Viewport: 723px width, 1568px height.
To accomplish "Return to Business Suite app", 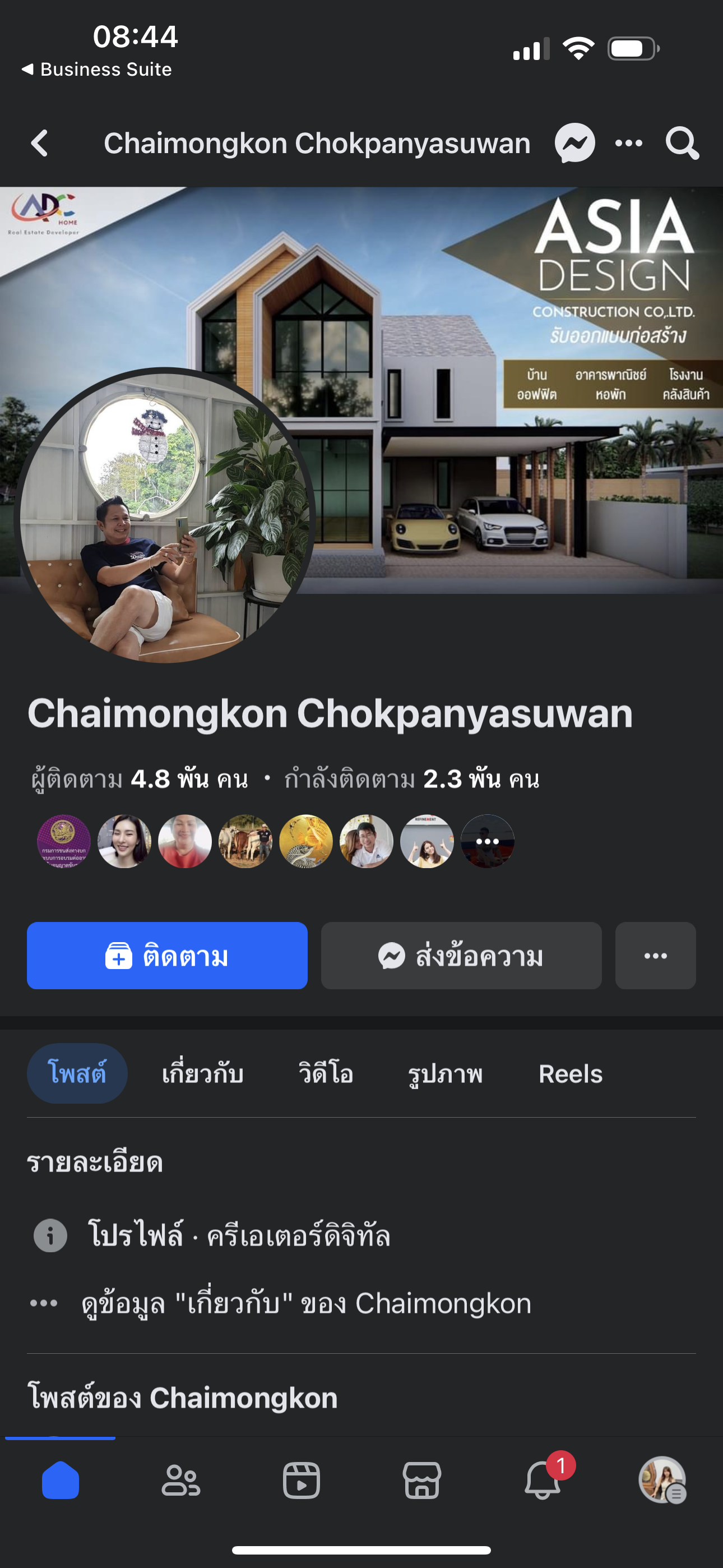I will [x=98, y=70].
